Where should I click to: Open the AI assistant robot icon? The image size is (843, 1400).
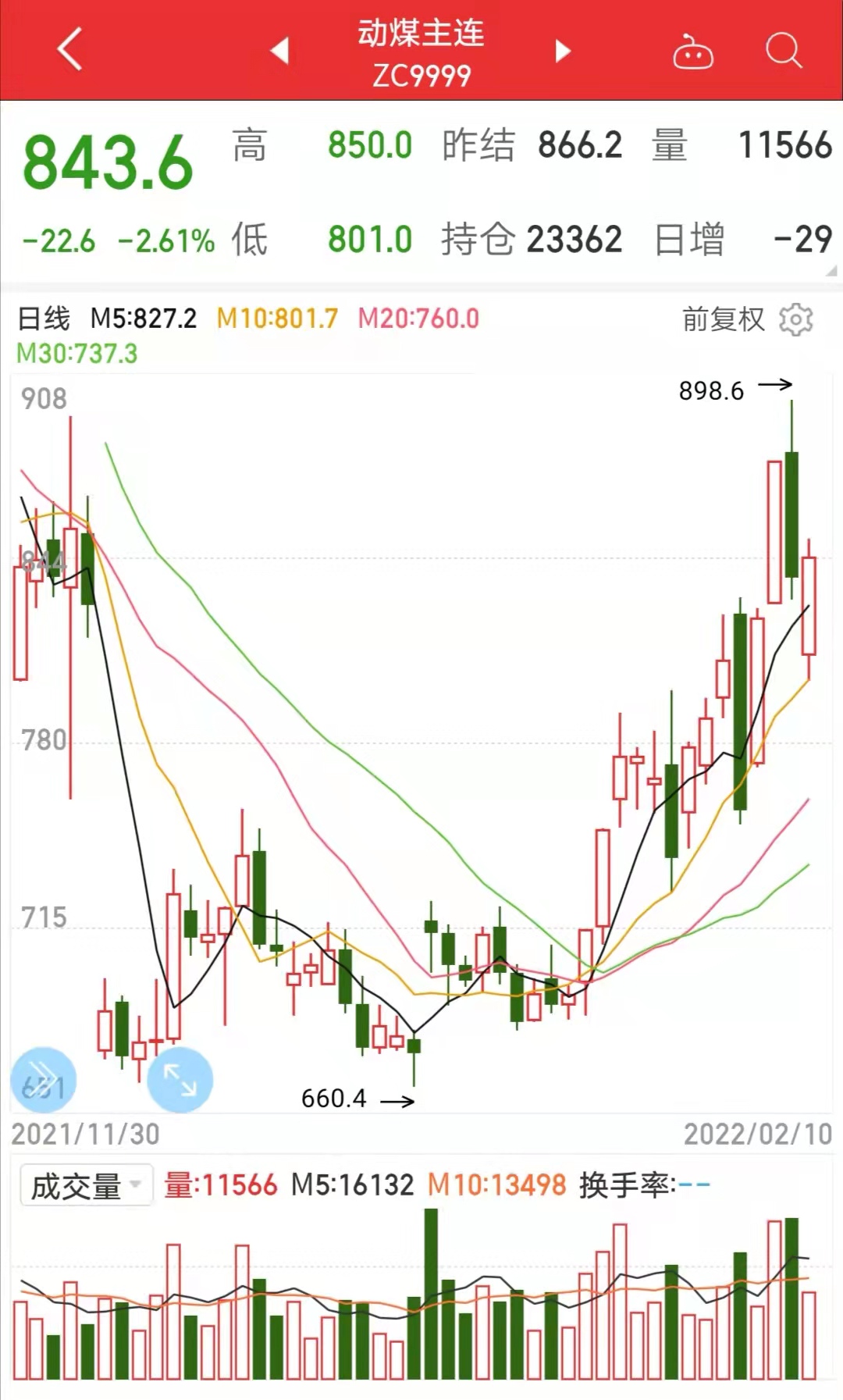pos(694,50)
